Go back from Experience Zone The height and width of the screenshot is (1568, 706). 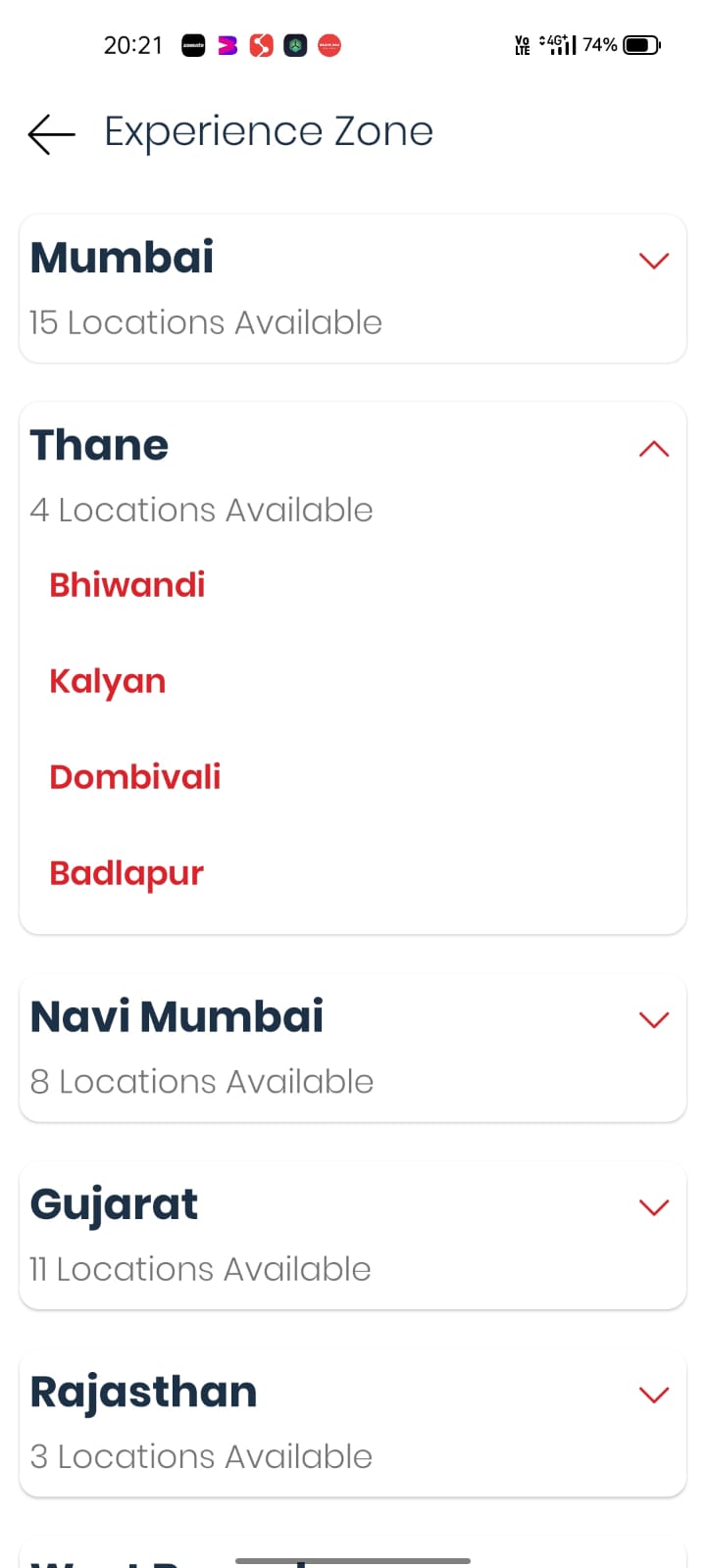51,133
